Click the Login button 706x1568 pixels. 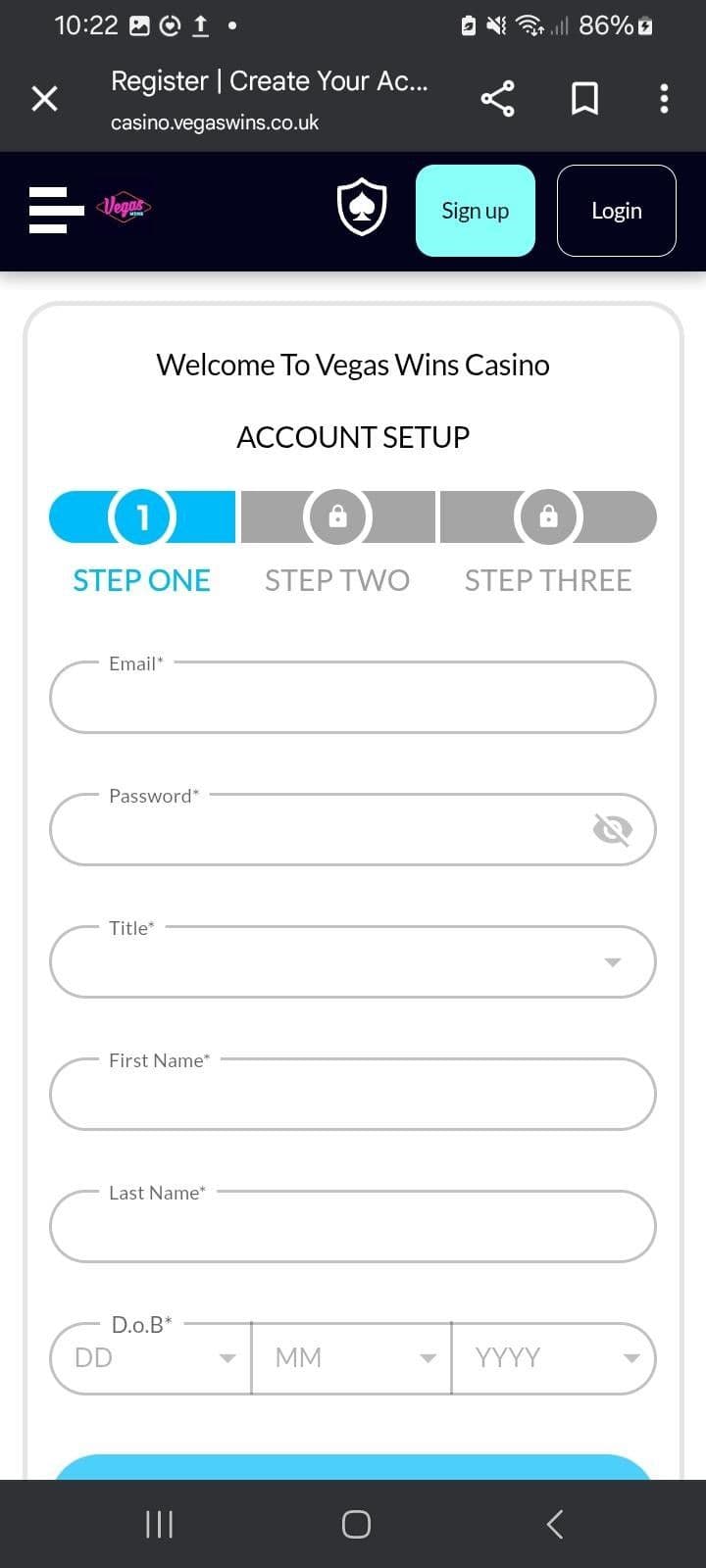click(x=617, y=210)
